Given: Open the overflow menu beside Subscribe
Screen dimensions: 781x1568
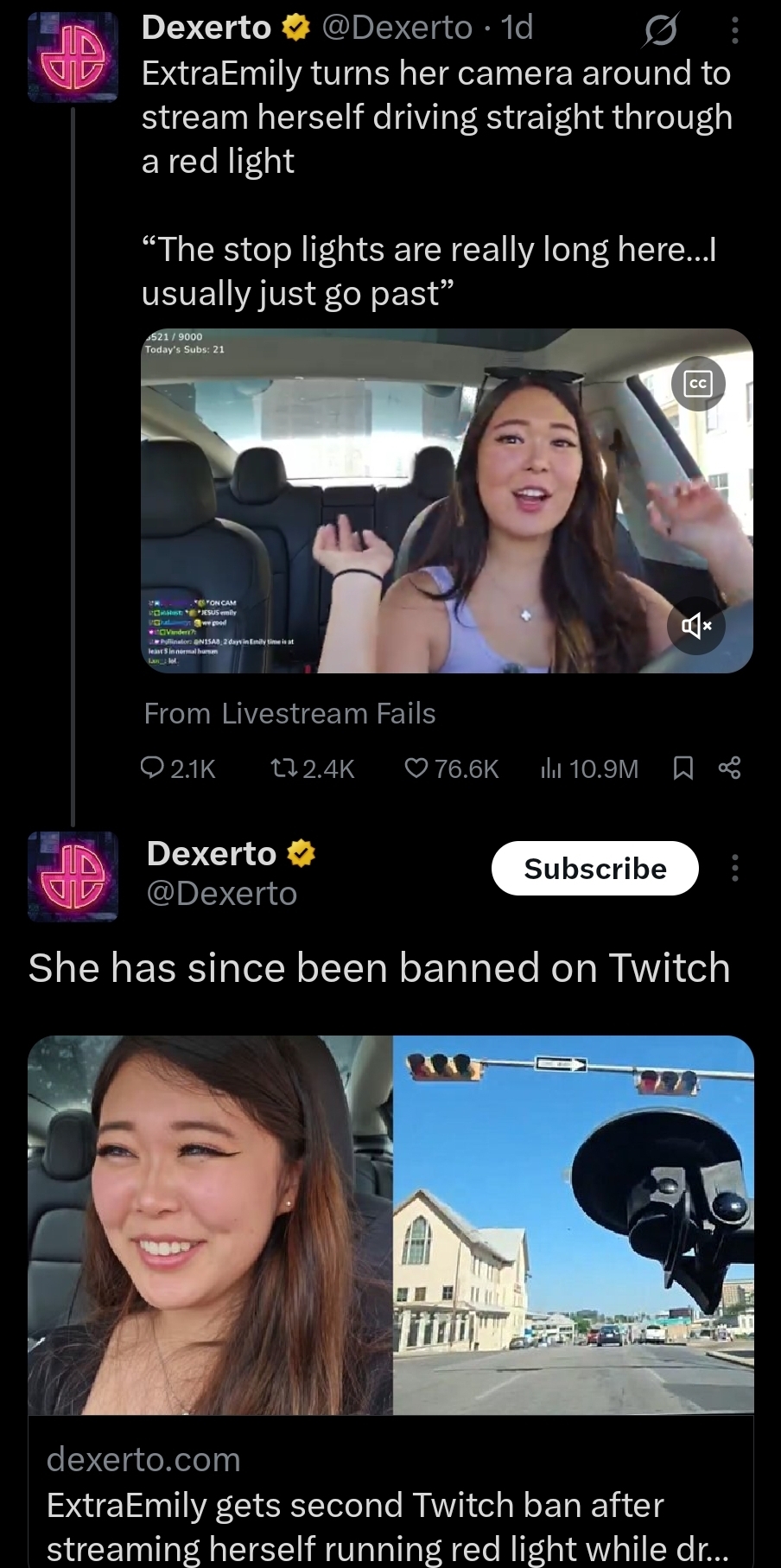Looking at the screenshot, I should (735, 868).
